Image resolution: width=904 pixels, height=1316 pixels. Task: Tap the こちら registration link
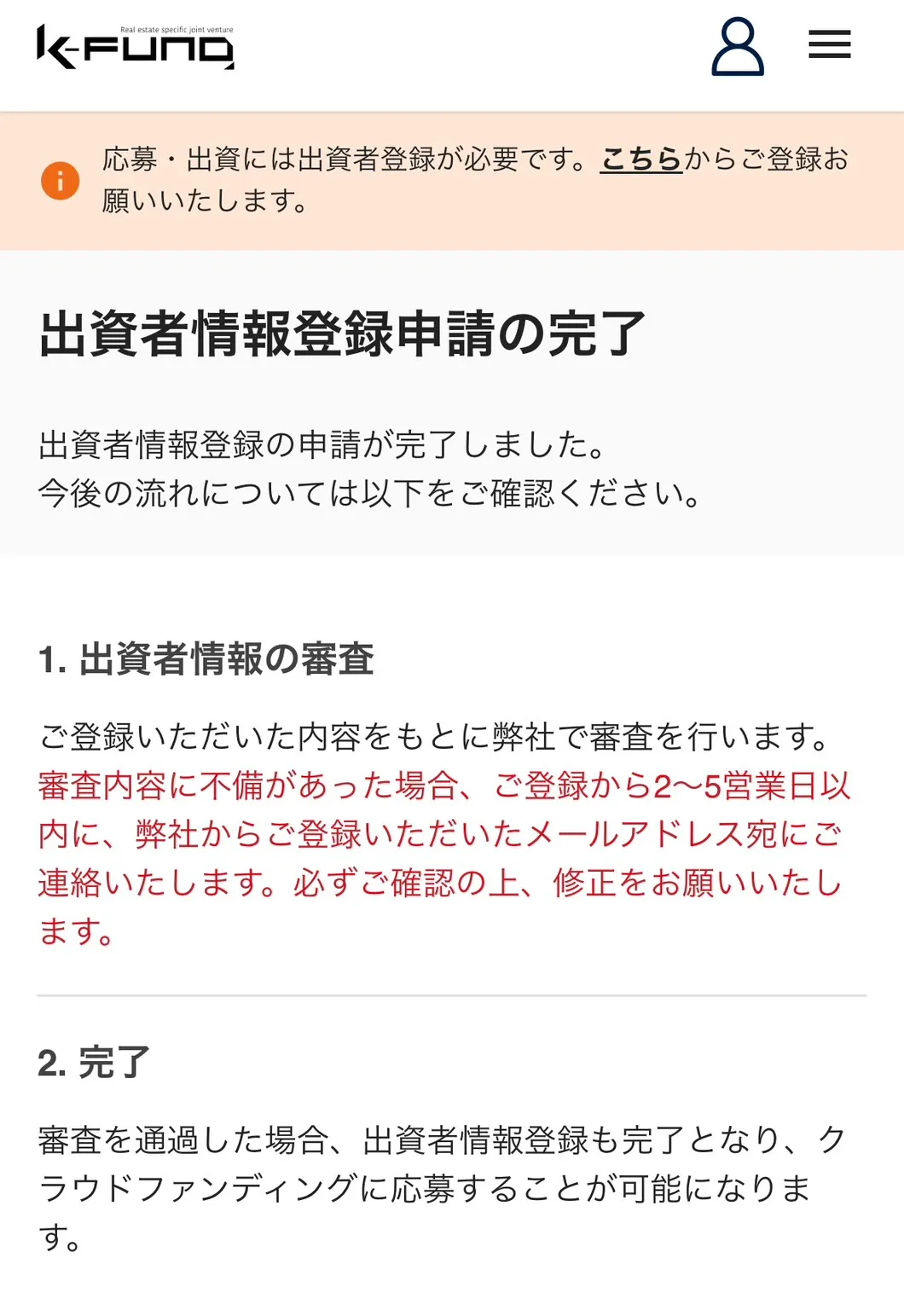click(x=641, y=159)
